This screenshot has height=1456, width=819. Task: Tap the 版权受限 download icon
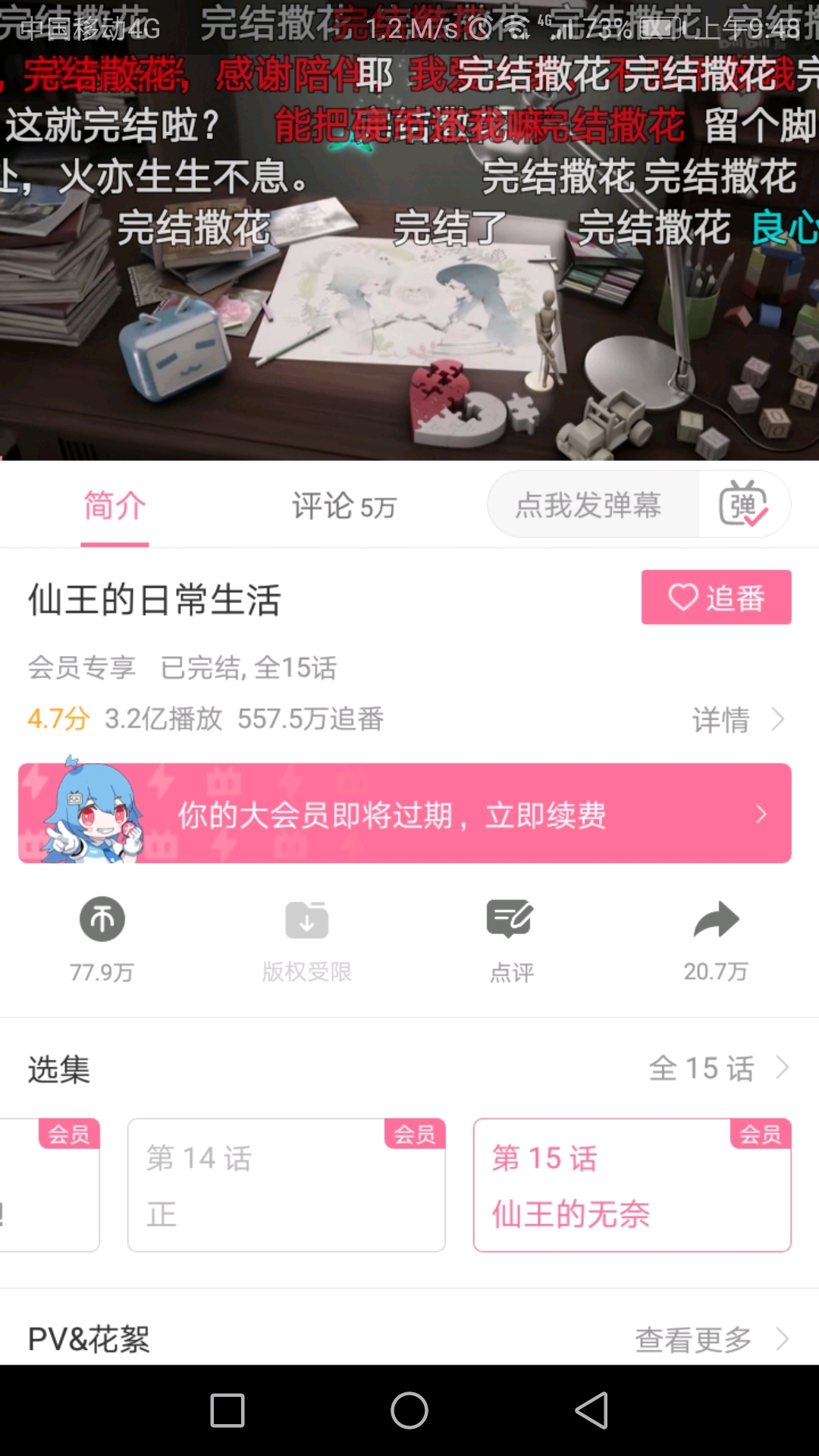(x=307, y=921)
